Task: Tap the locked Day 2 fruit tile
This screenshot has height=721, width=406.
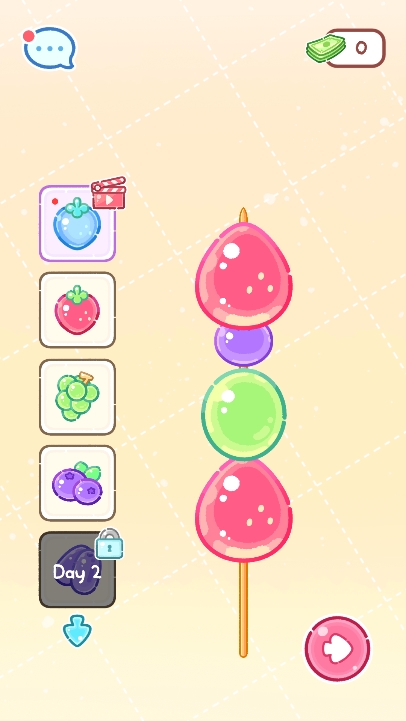Action: [x=77, y=570]
